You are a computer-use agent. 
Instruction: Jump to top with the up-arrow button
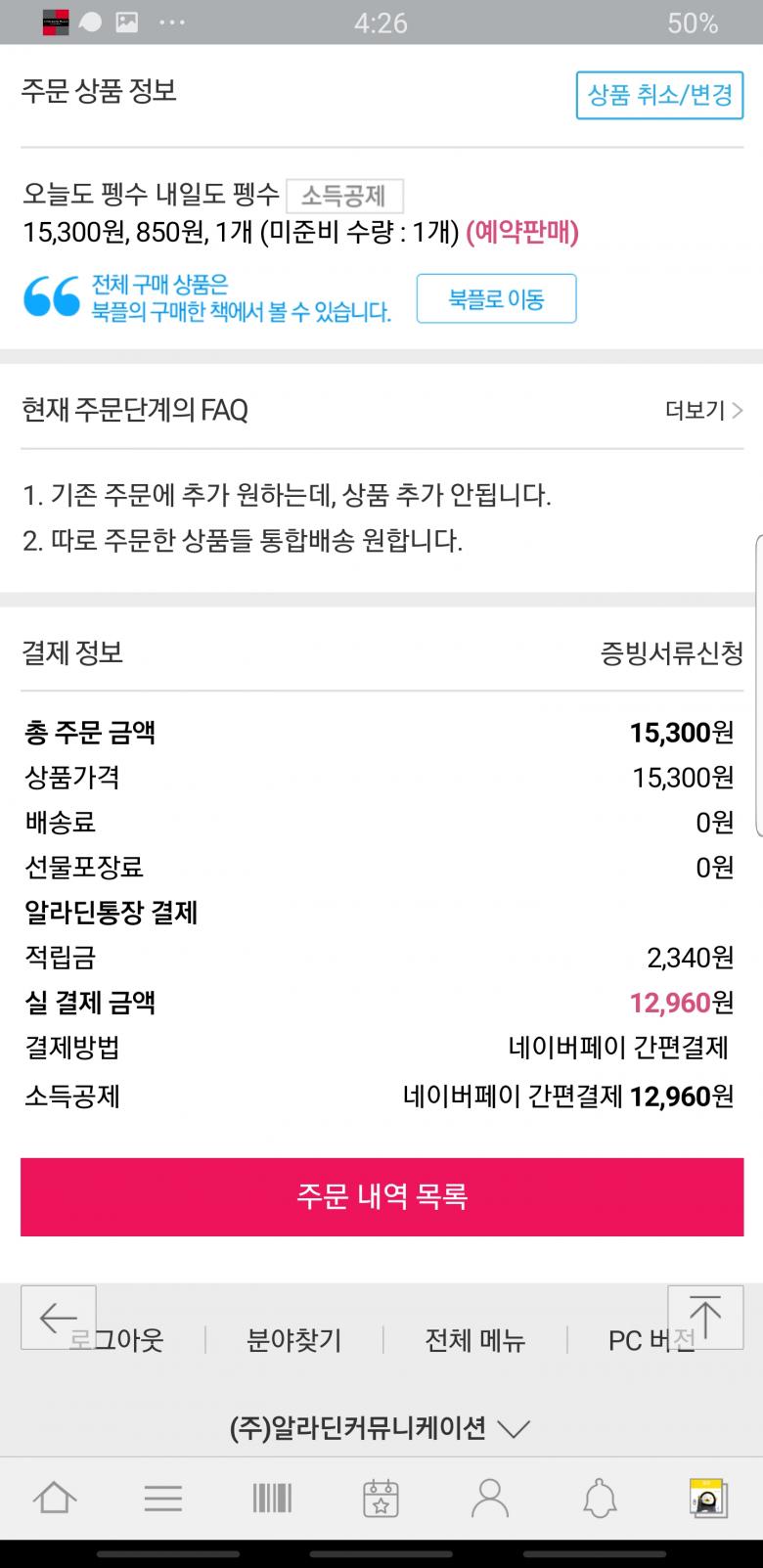point(704,1318)
